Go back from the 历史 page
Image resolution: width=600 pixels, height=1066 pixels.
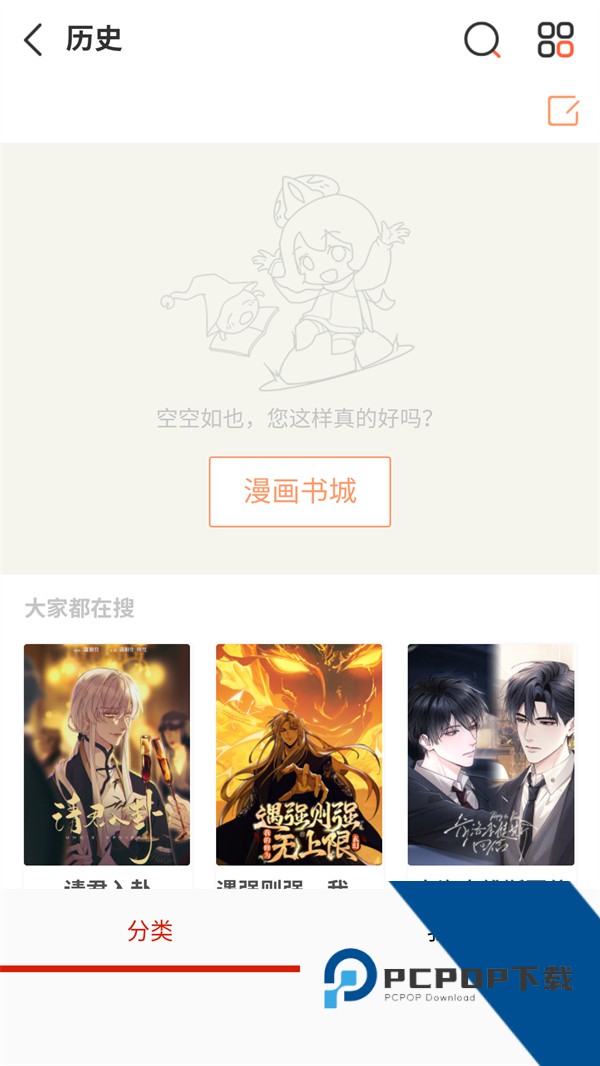coord(34,40)
